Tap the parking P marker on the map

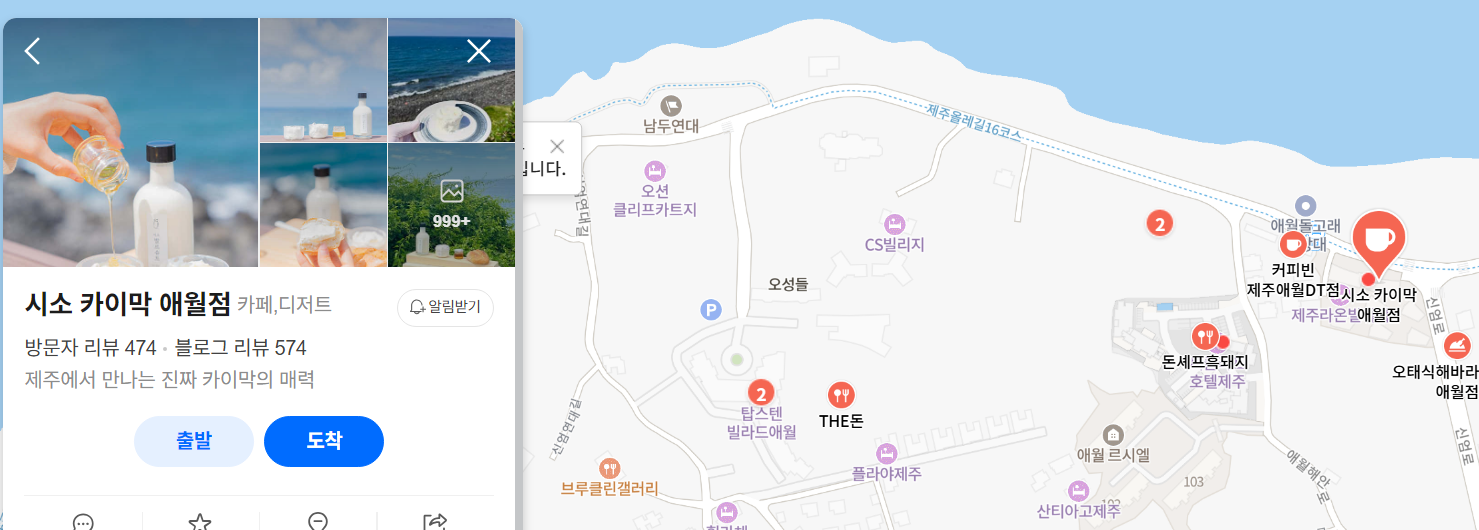710,311
